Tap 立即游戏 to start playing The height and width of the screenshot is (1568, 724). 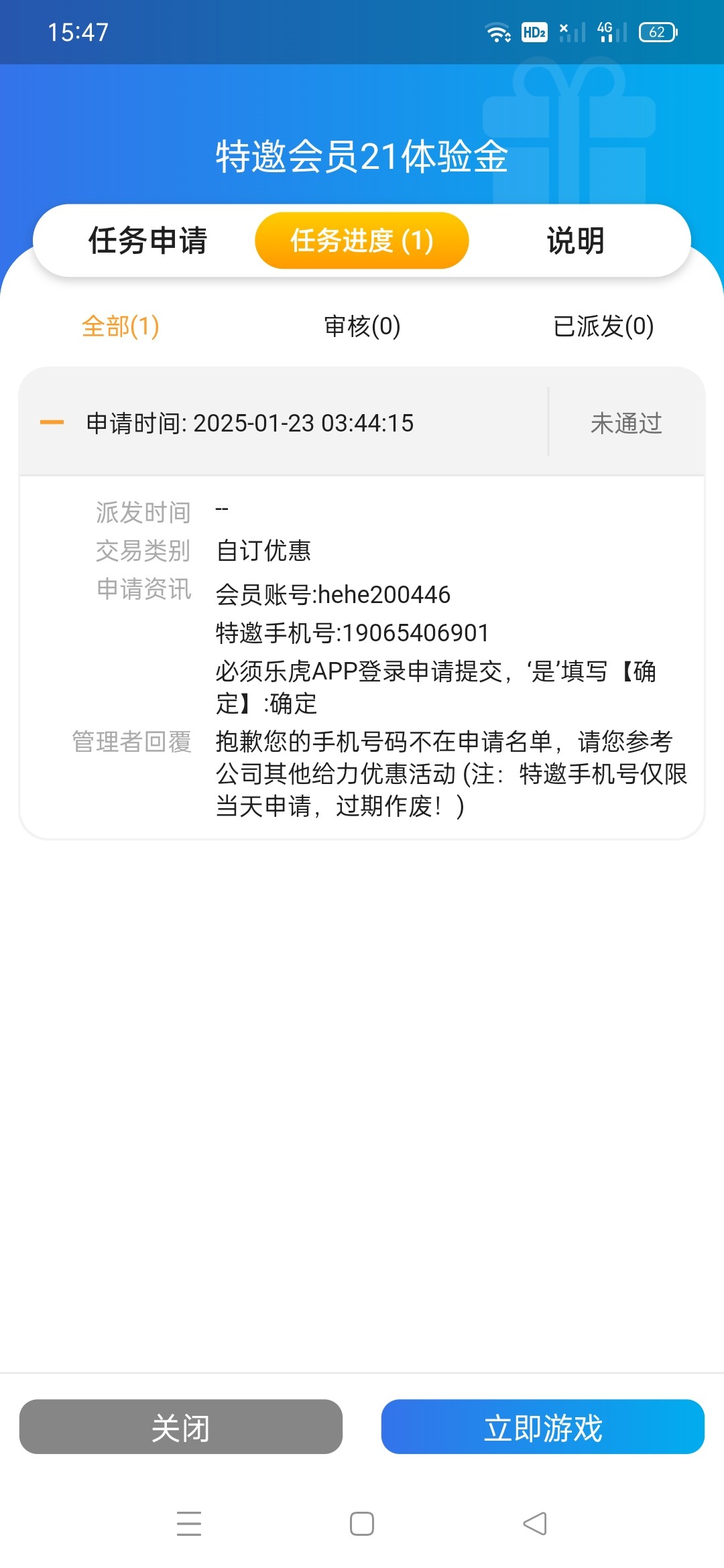coord(543,1426)
